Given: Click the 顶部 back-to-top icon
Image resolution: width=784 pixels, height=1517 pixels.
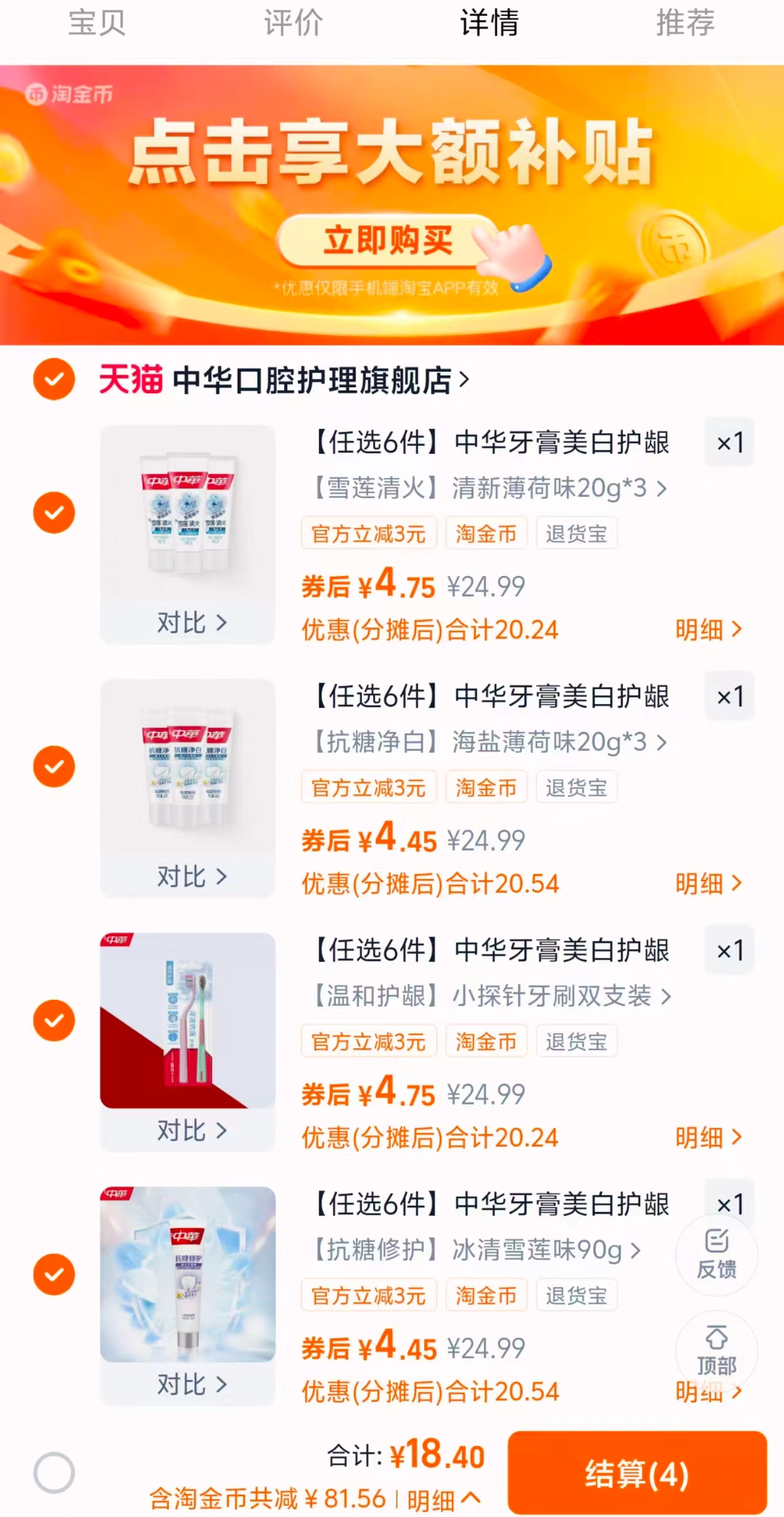Looking at the screenshot, I should tap(715, 1348).
